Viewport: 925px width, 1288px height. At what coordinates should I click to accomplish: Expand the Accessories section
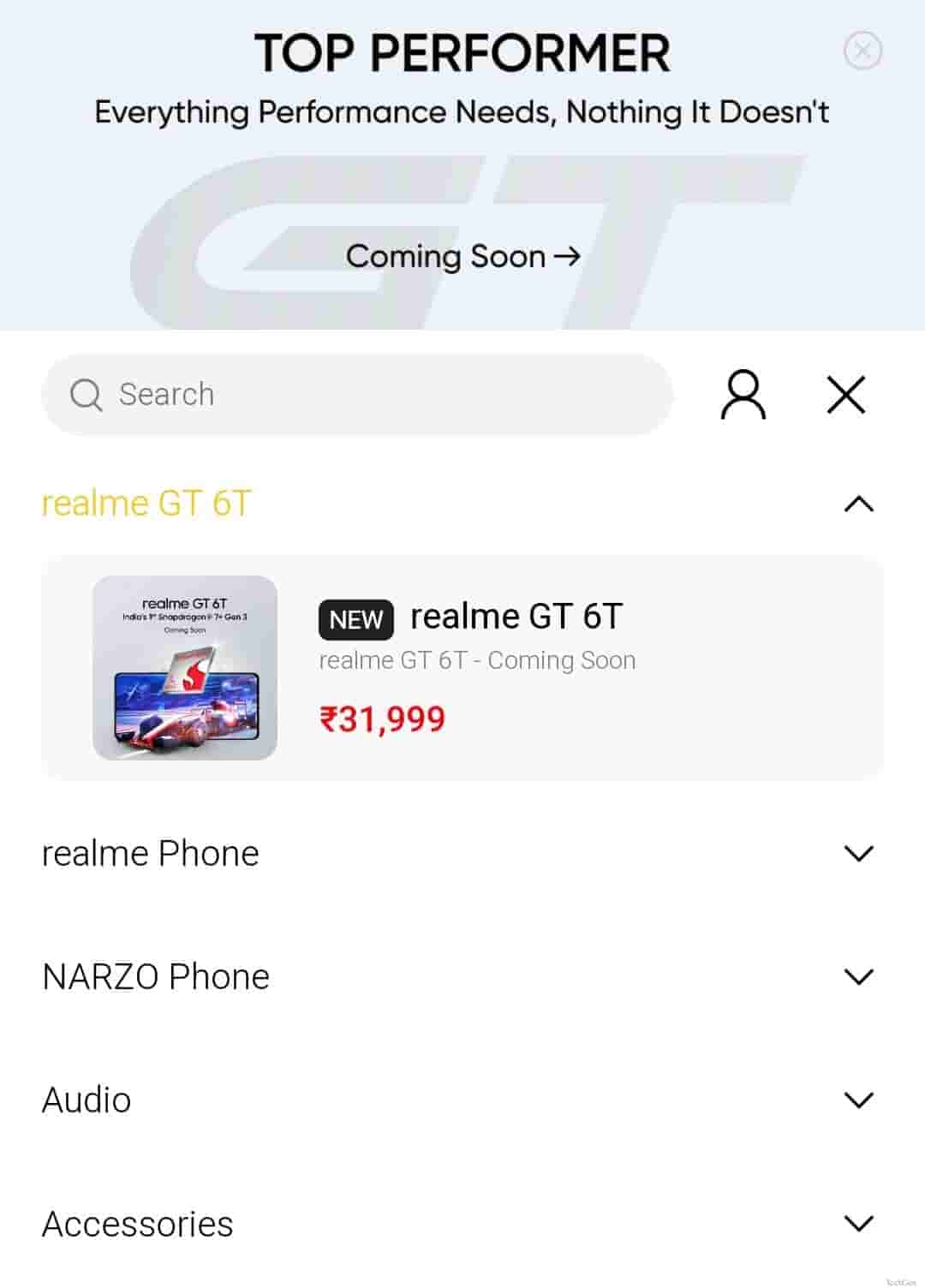point(858,1223)
